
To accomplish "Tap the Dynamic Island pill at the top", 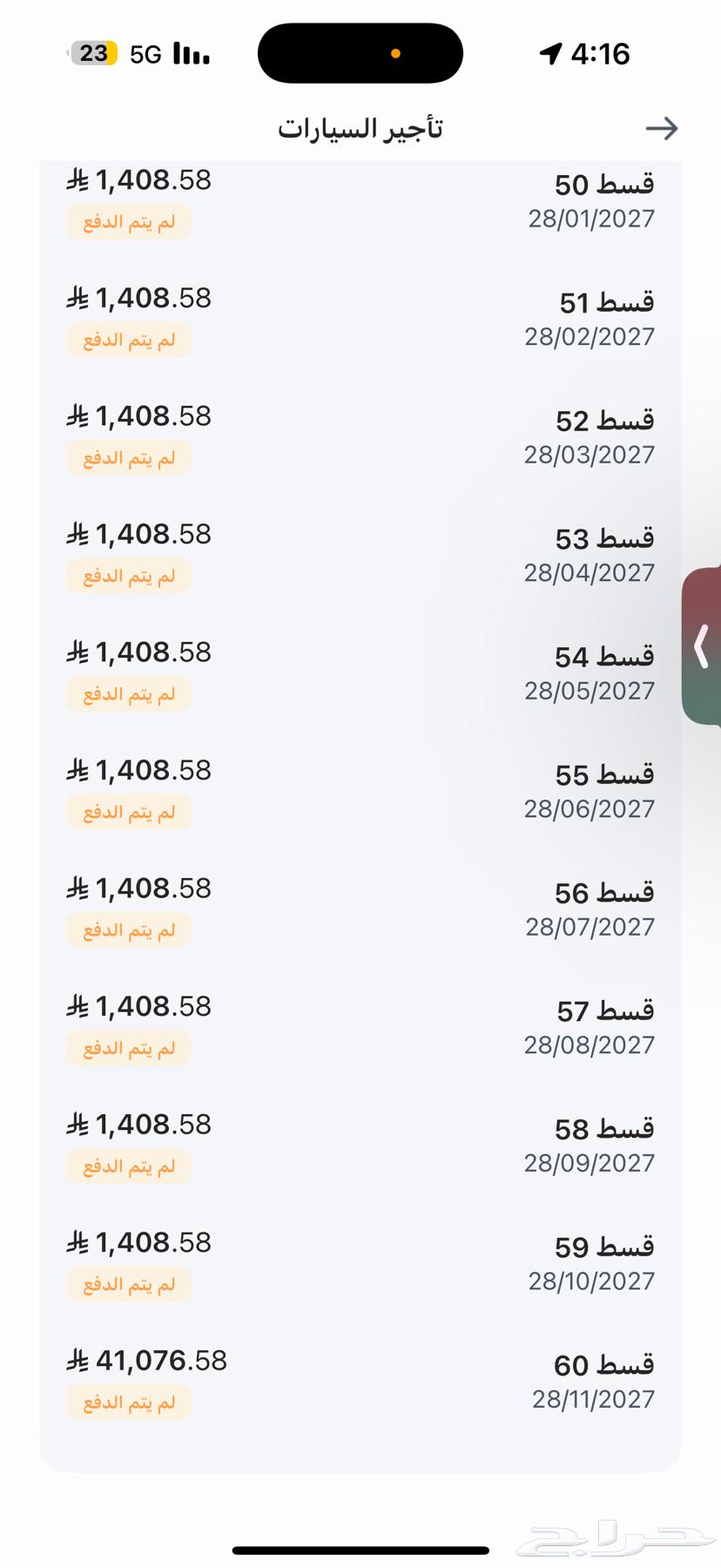I will (x=360, y=53).
